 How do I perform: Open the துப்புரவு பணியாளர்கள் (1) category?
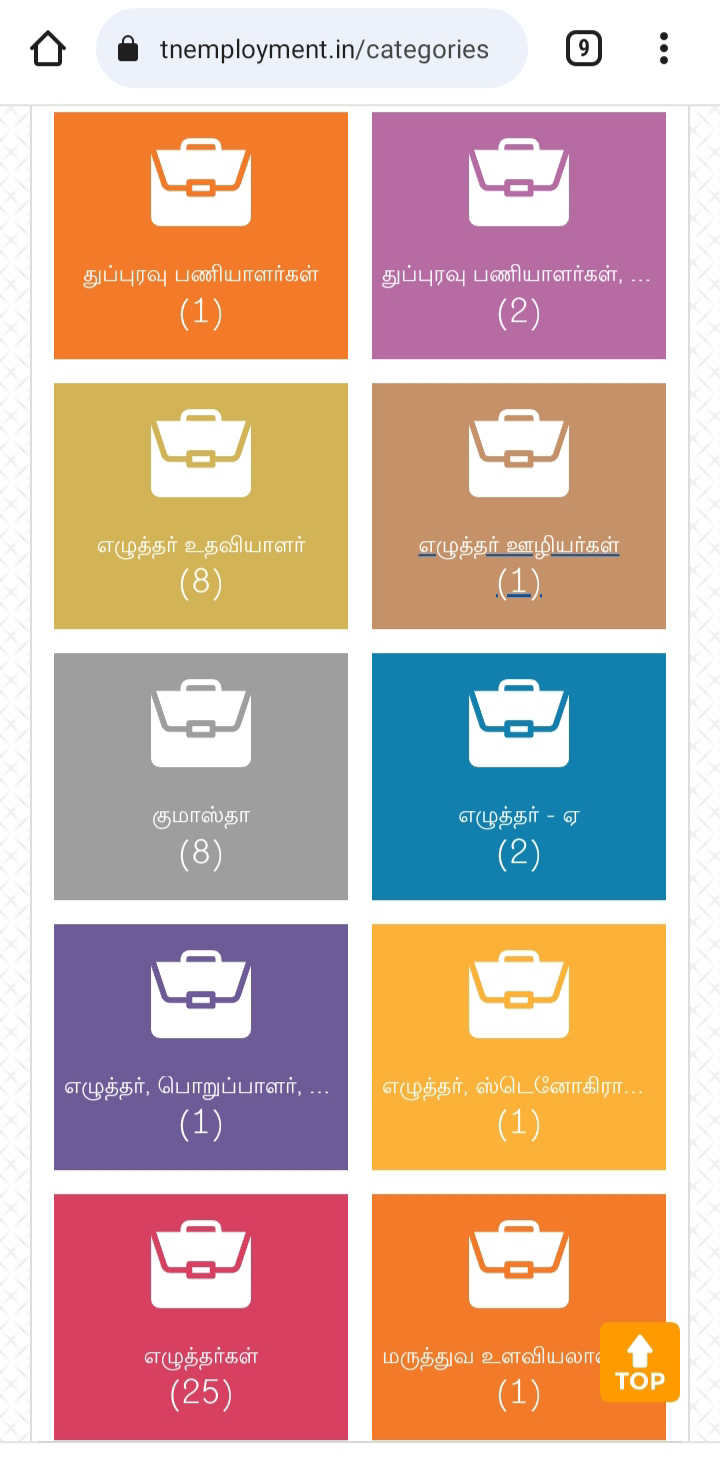point(201,236)
